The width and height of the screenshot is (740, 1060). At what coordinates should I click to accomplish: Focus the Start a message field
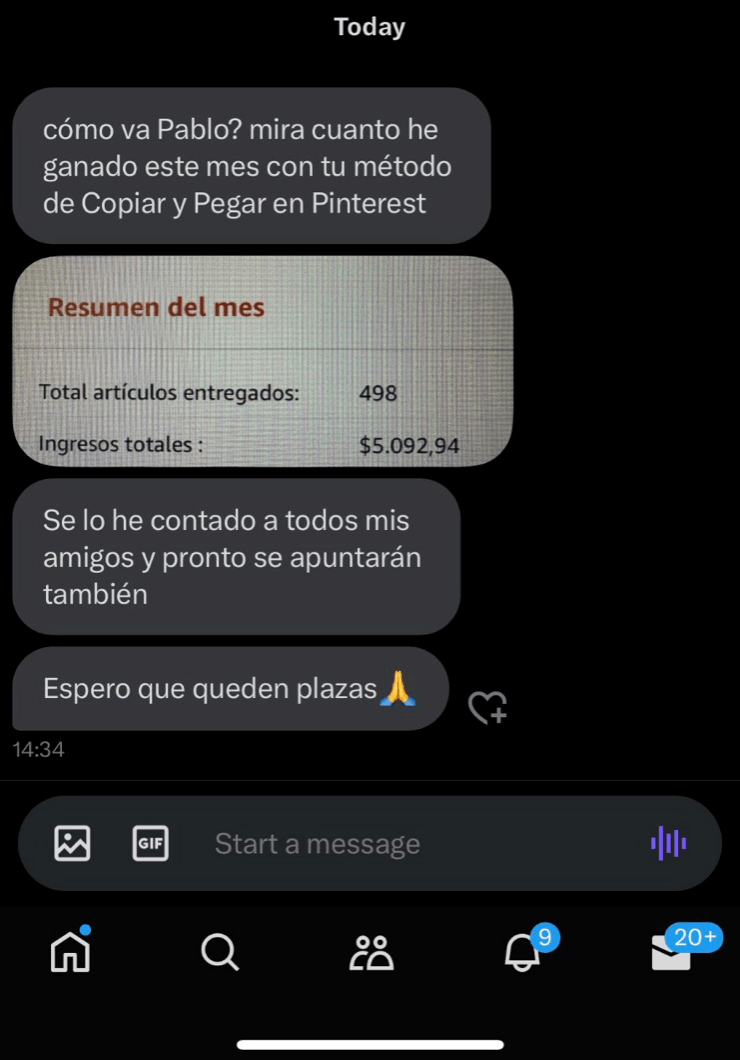pos(400,844)
